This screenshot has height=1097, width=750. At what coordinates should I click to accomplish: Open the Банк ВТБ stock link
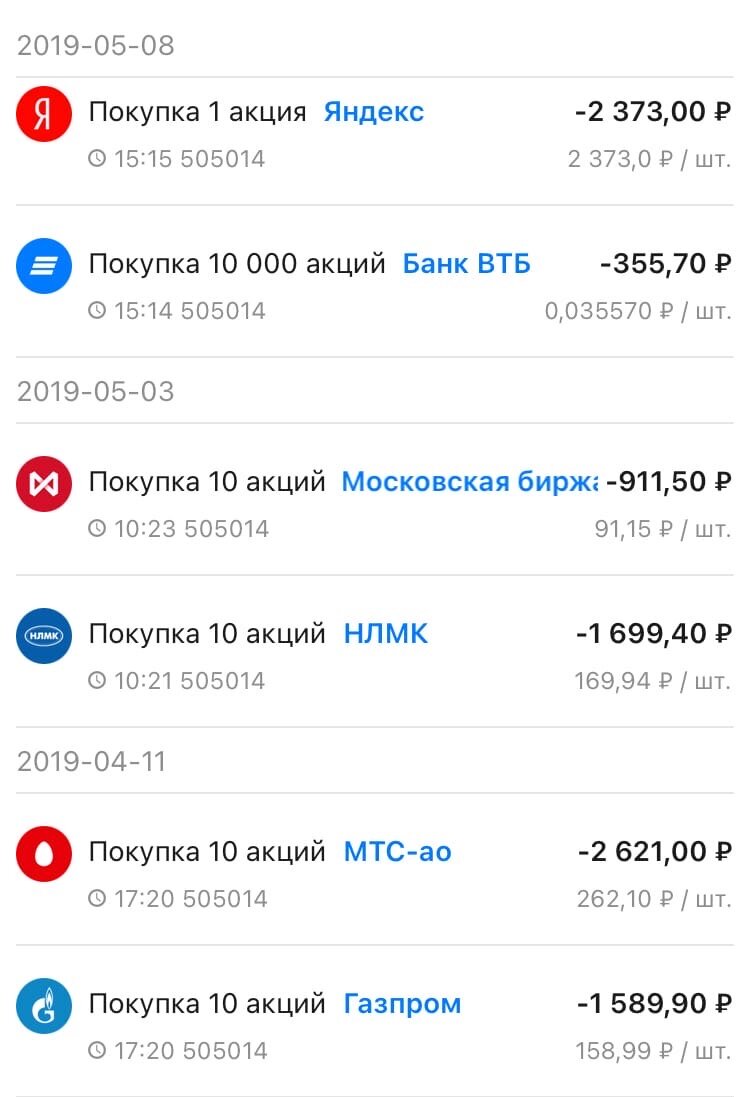coord(466,264)
